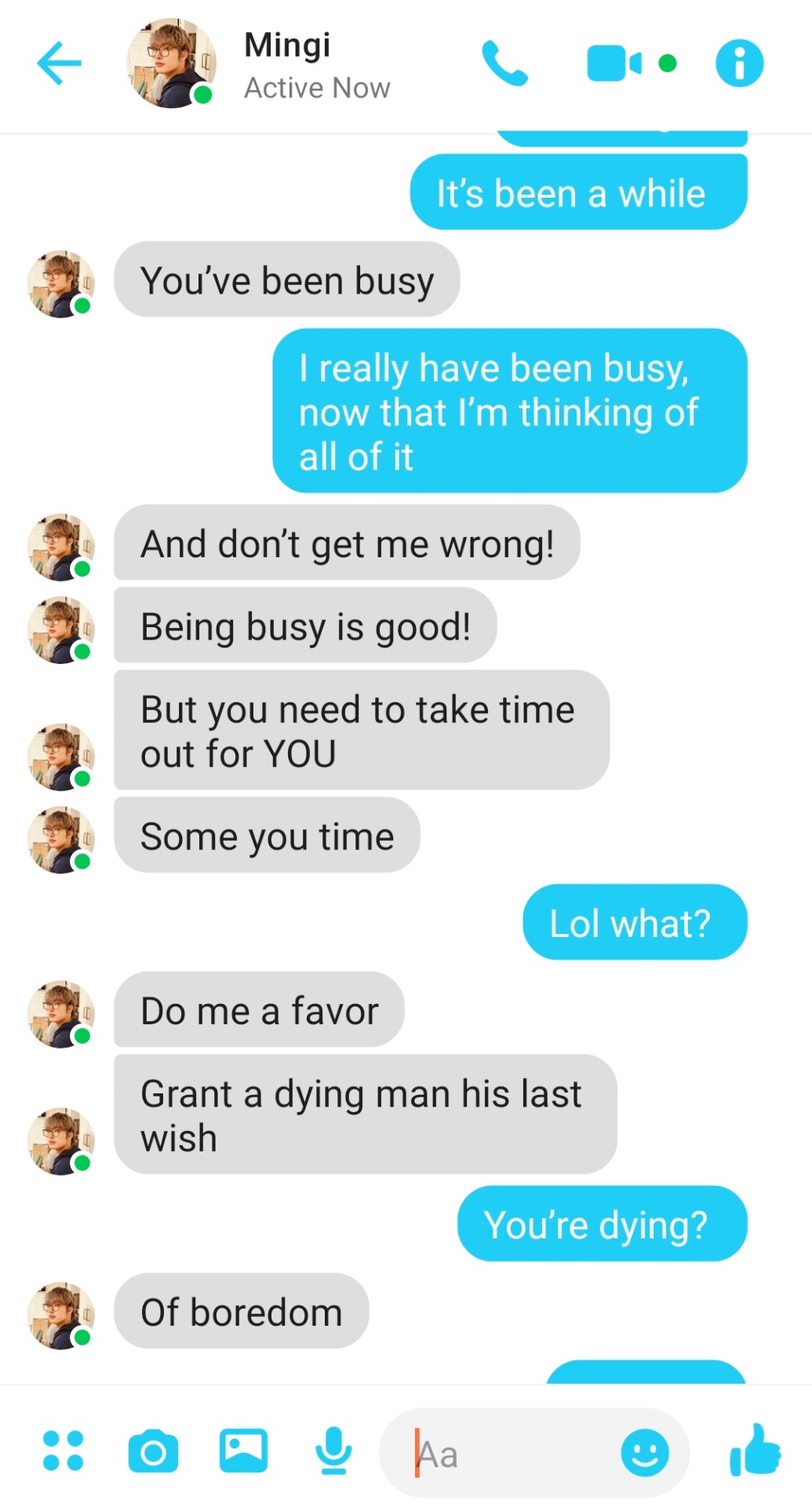Open Mingi's profile picture in header
The image size is (812, 1507).
tap(171, 63)
